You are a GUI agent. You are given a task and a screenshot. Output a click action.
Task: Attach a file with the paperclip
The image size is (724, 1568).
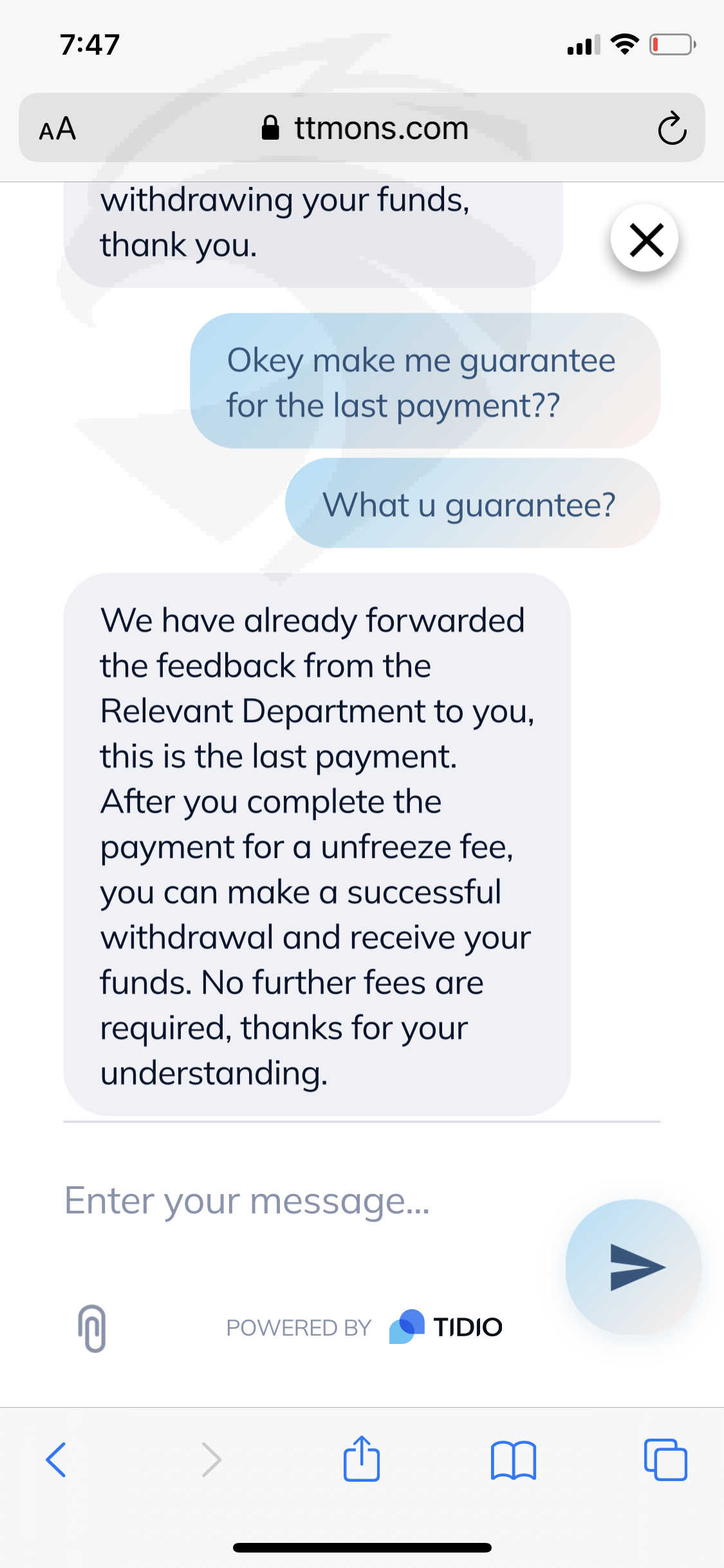click(92, 1328)
